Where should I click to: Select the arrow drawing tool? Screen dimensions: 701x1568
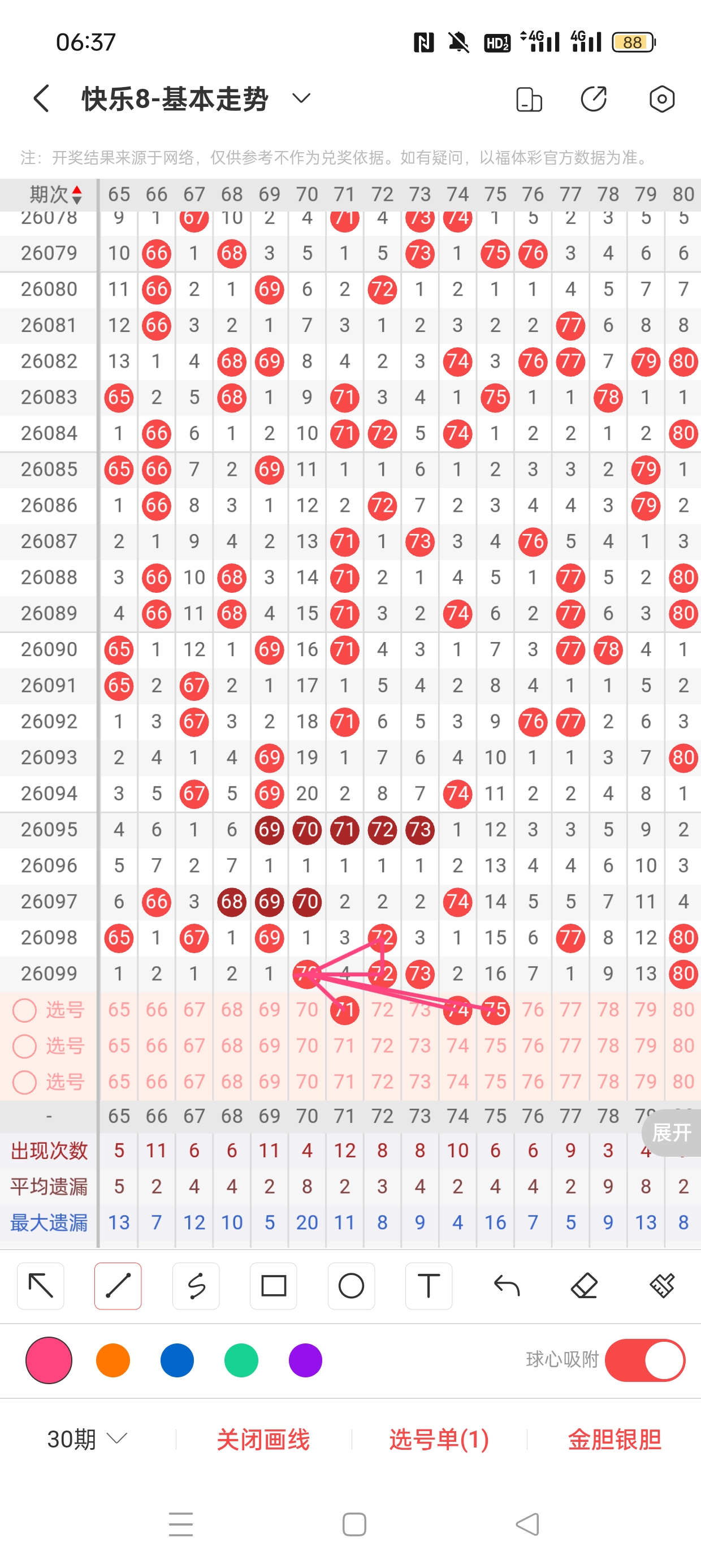click(x=41, y=1286)
